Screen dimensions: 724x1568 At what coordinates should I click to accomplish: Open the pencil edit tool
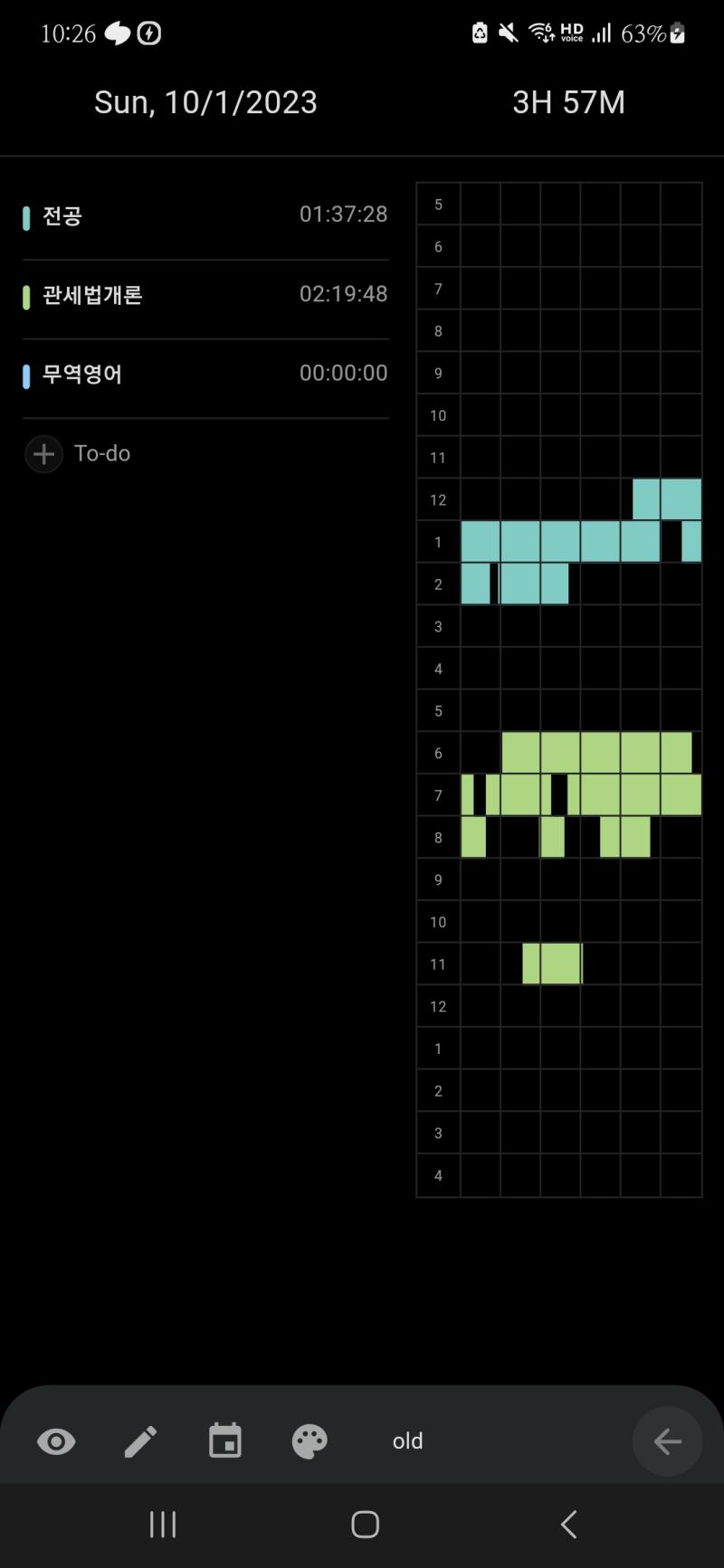tap(140, 1441)
